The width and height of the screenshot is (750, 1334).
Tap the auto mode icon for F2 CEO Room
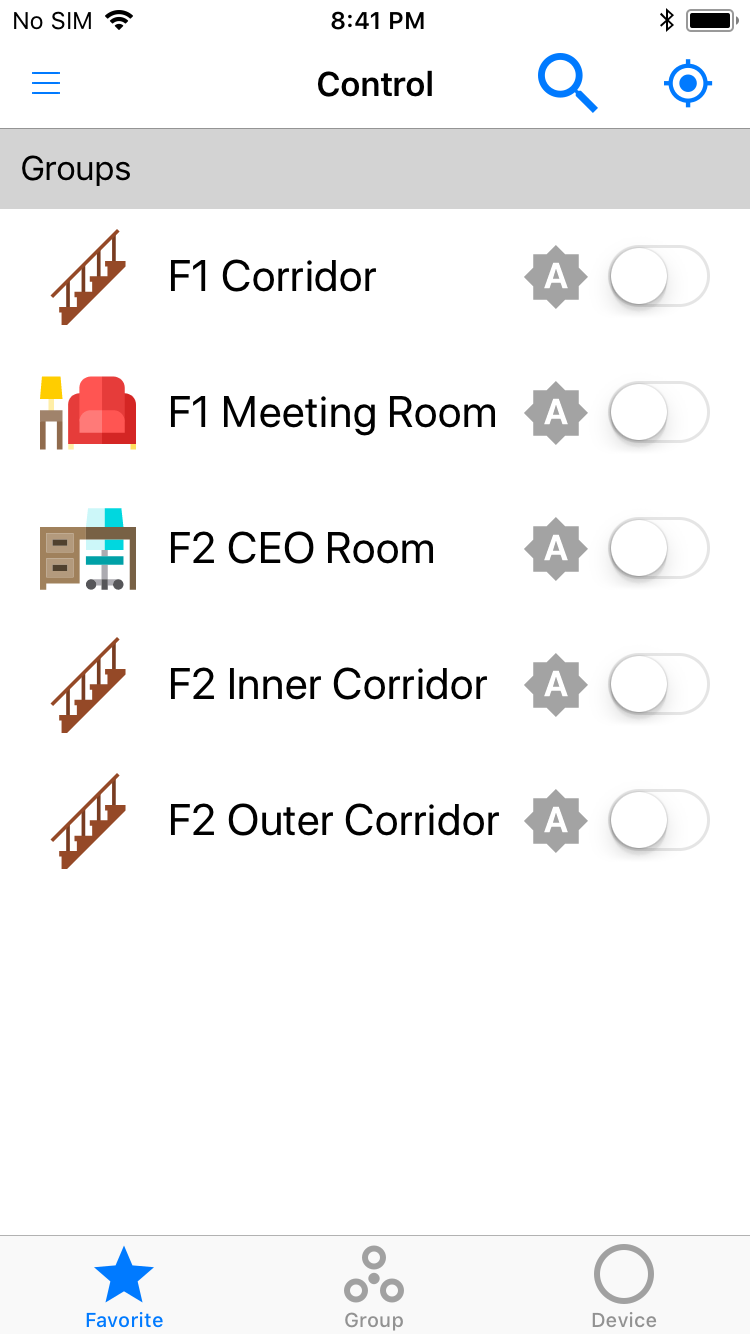tap(556, 548)
